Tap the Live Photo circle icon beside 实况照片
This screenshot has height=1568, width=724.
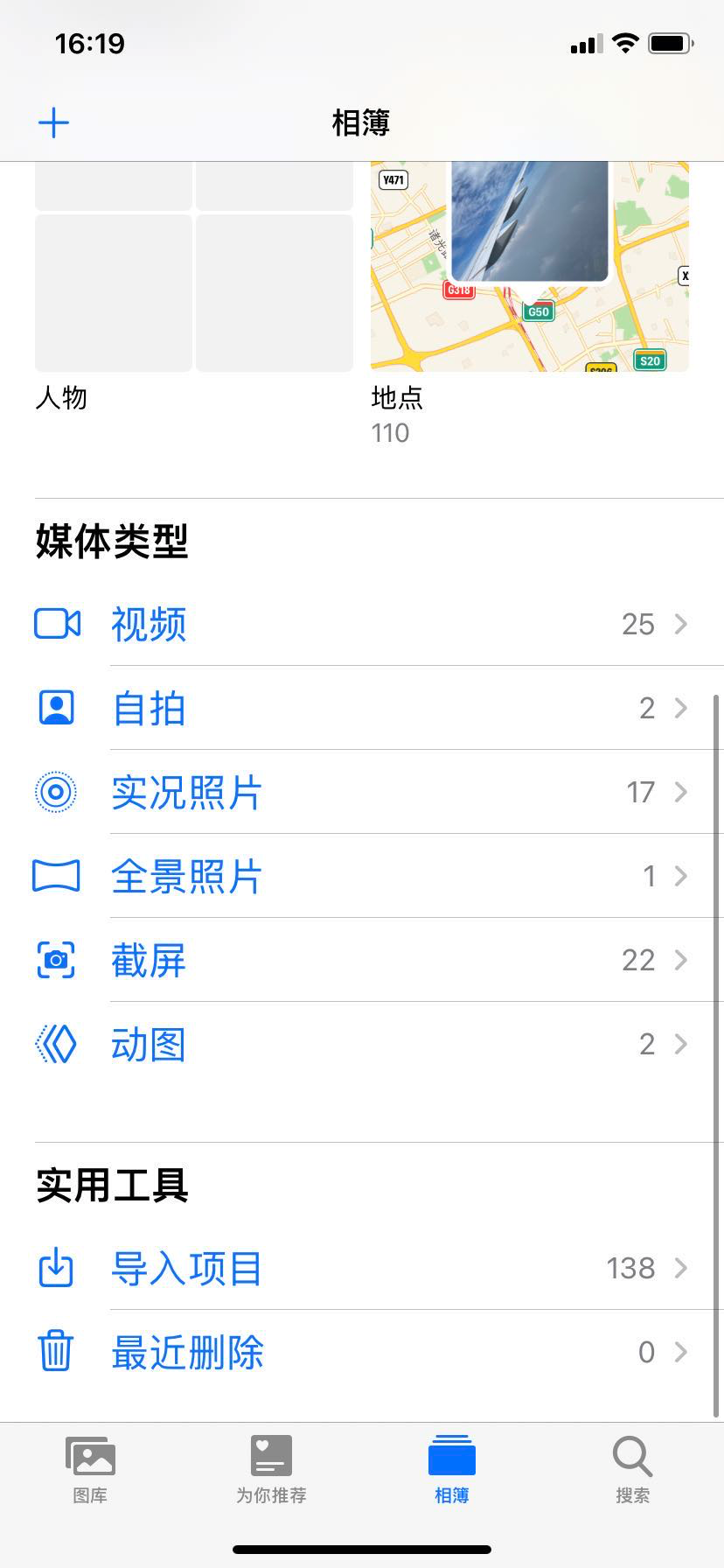(x=56, y=792)
